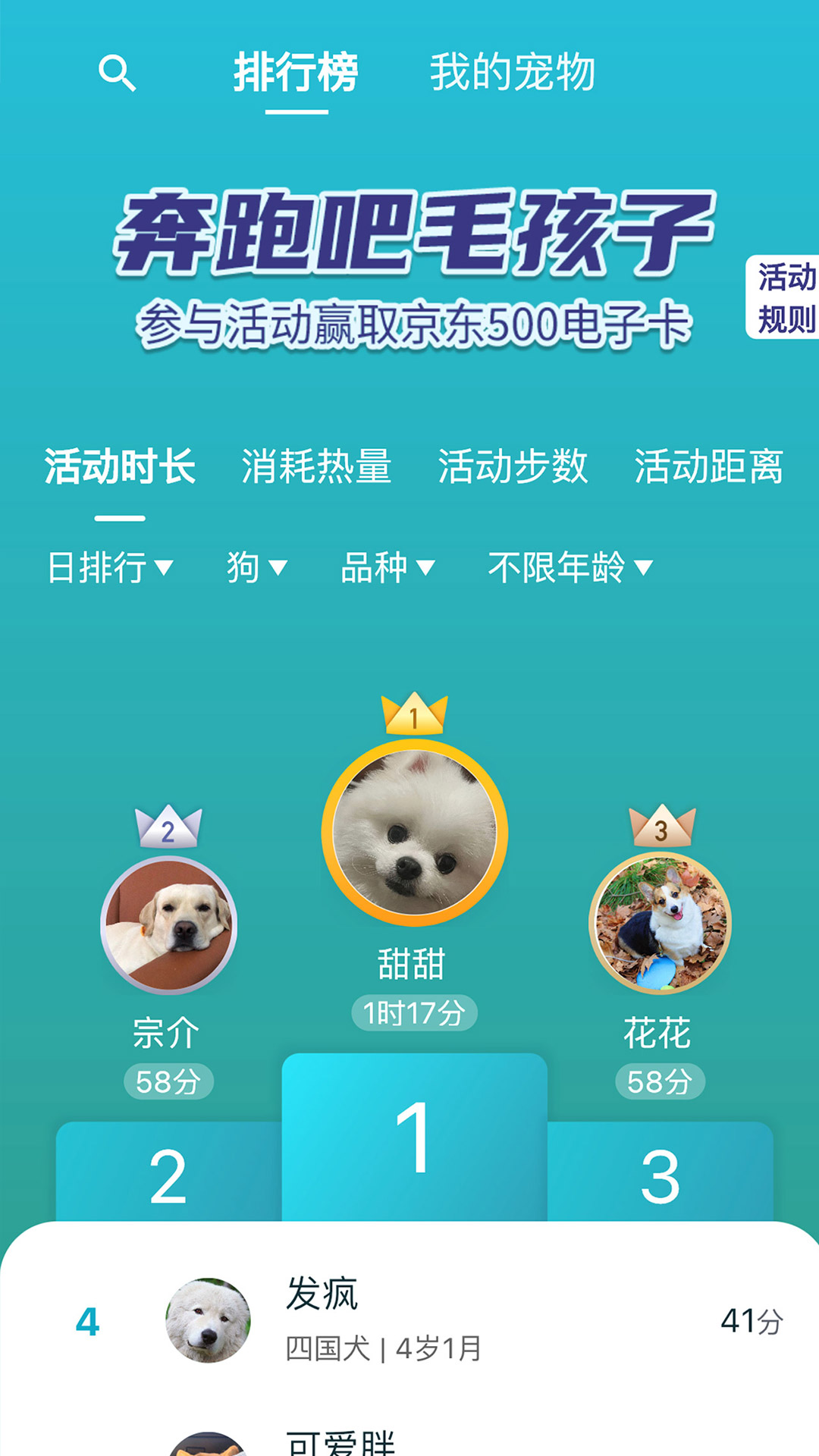Open the search icon
The width and height of the screenshot is (819, 1456).
[x=117, y=74]
